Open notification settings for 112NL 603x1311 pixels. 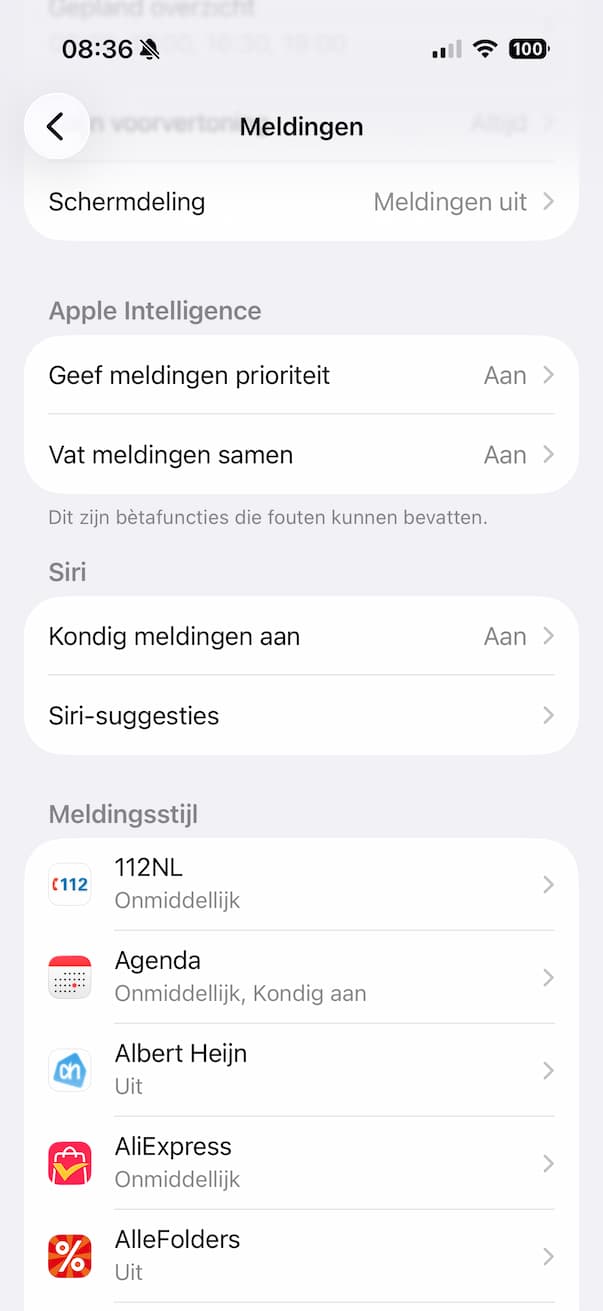[x=300, y=884]
